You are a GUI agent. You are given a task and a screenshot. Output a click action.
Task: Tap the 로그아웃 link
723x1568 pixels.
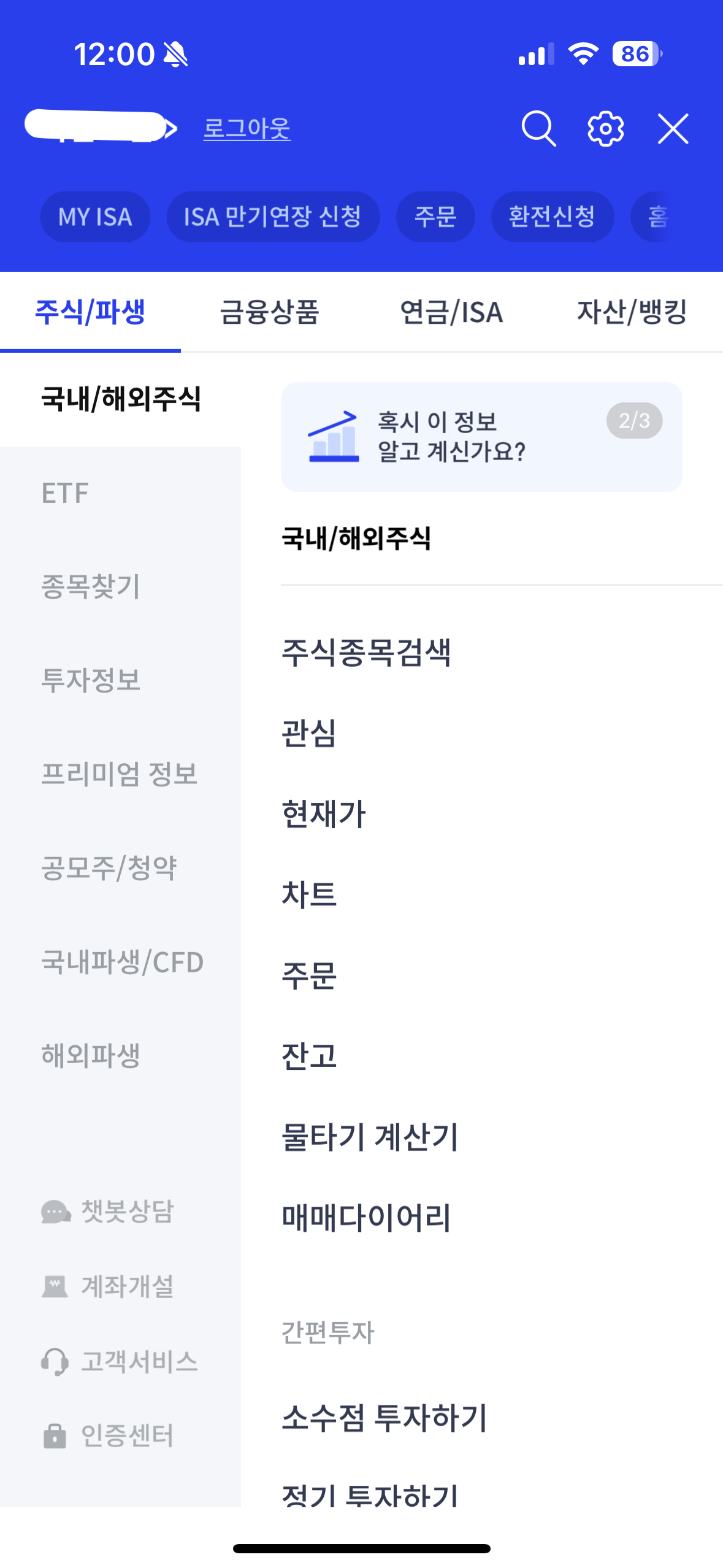pyautogui.click(x=247, y=129)
